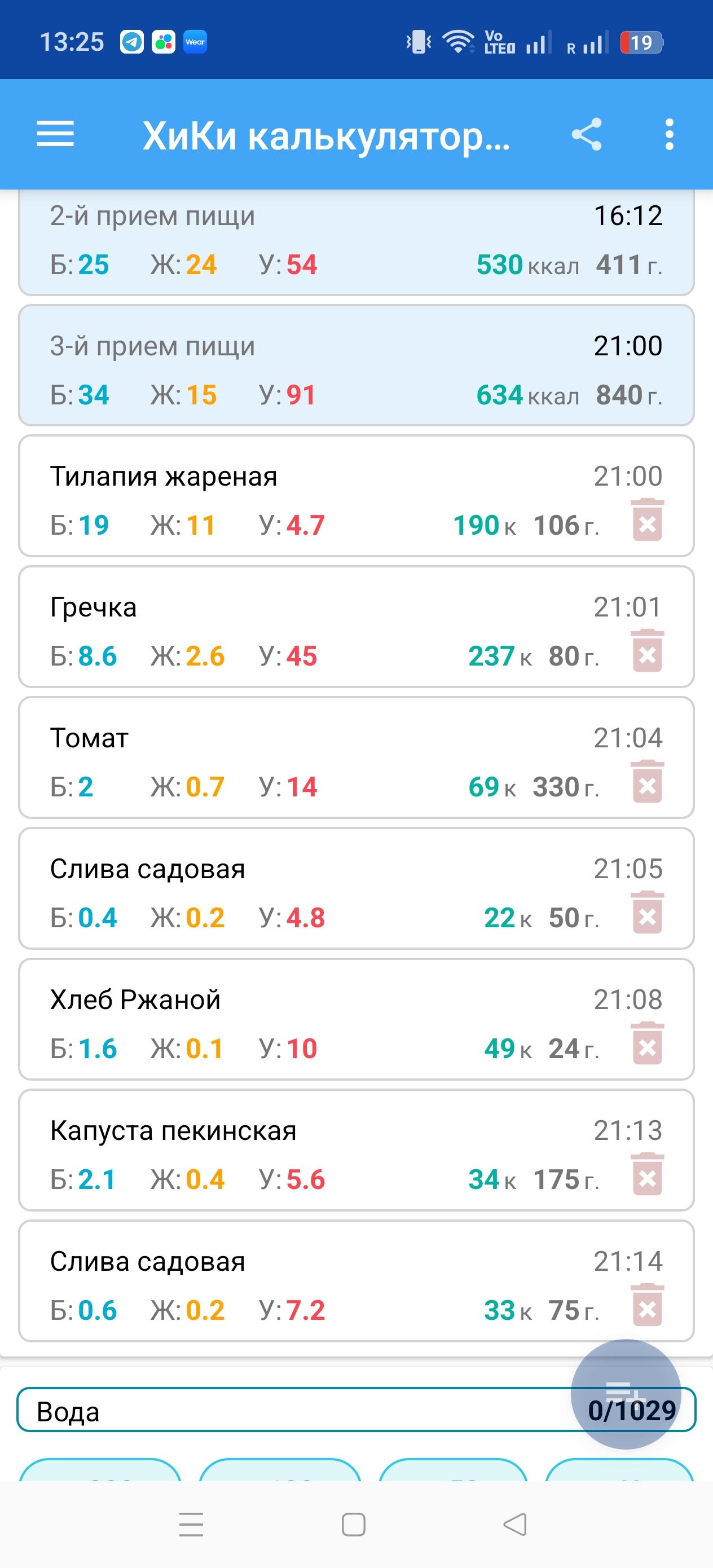Collapse the 3-й прием пищи meal card
The image size is (713, 1568).
[x=356, y=365]
